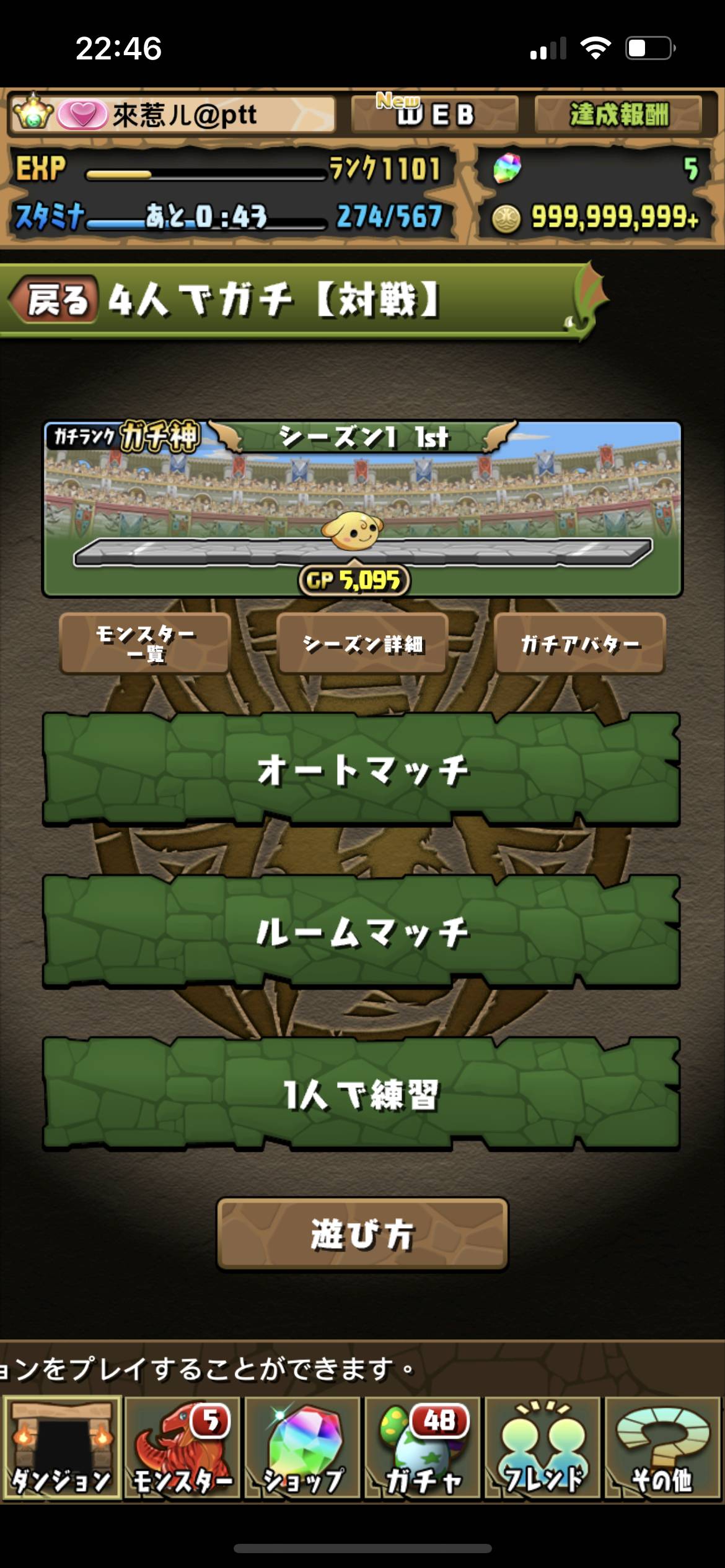Start オートマッチ auto match
Image resolution: width=725 pixels, height=1568 pixels.
[x=362, y=770]
